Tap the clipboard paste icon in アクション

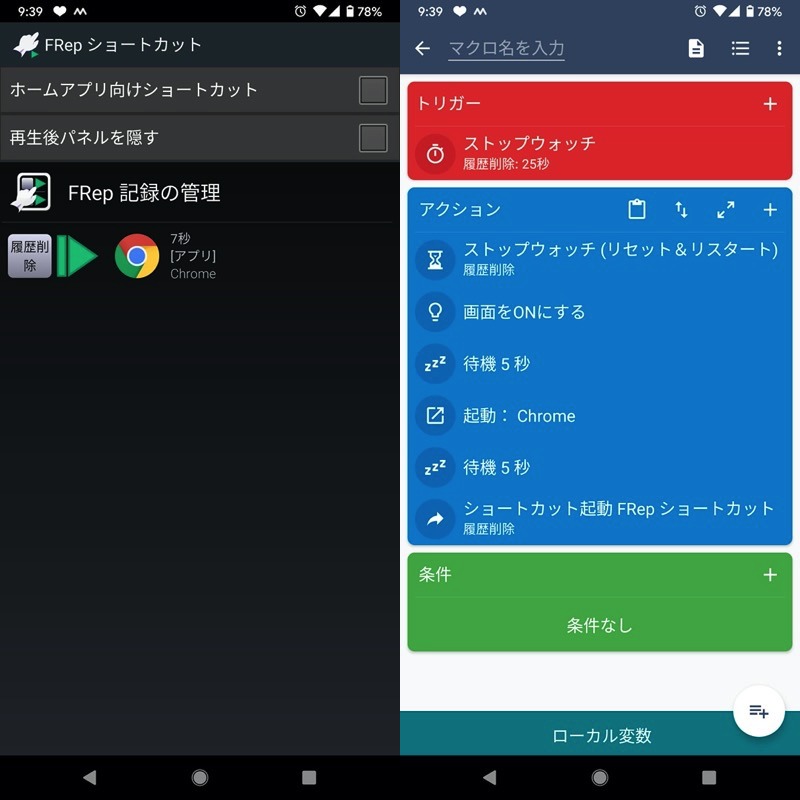637,209
